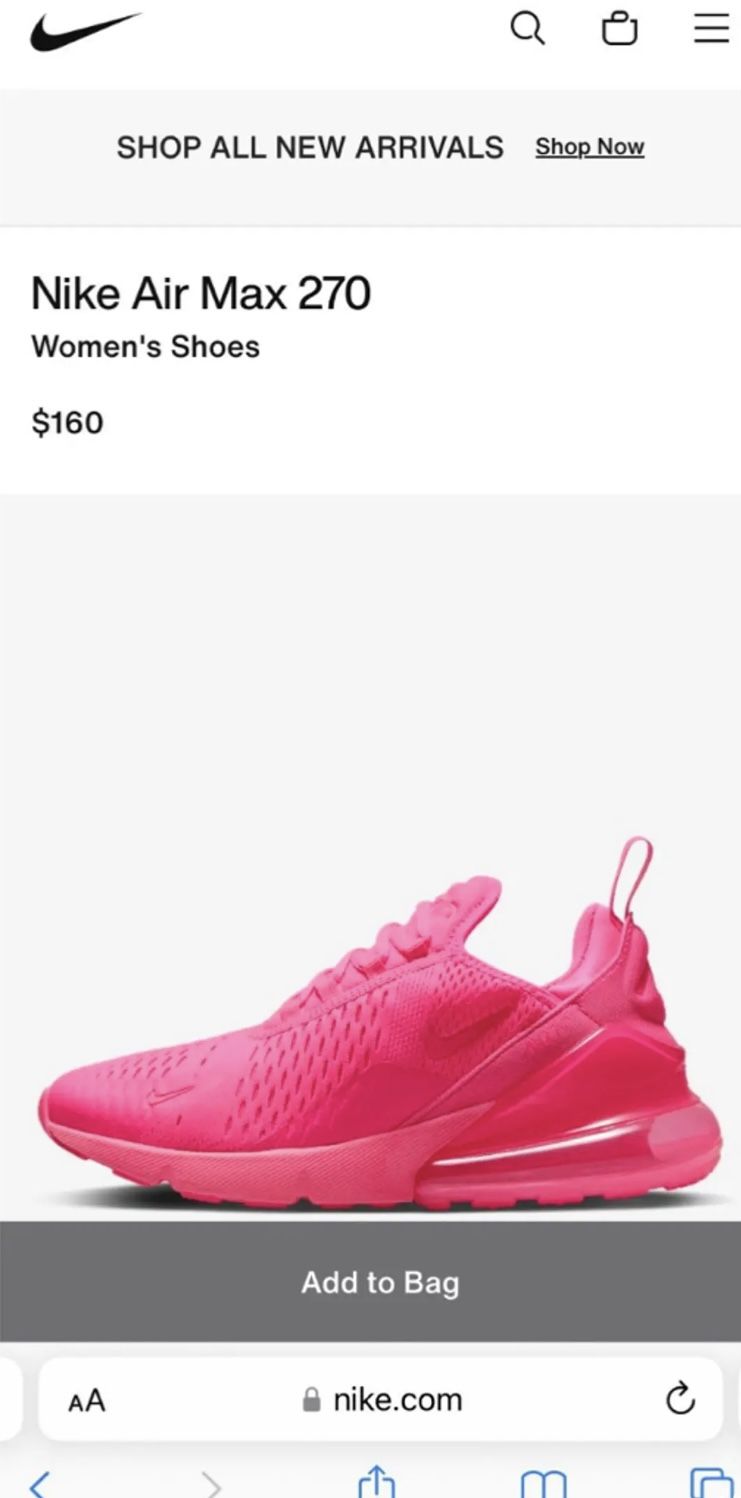Add the Air Max 270 to bag

pyautogui.click(x=380, y=1282)
